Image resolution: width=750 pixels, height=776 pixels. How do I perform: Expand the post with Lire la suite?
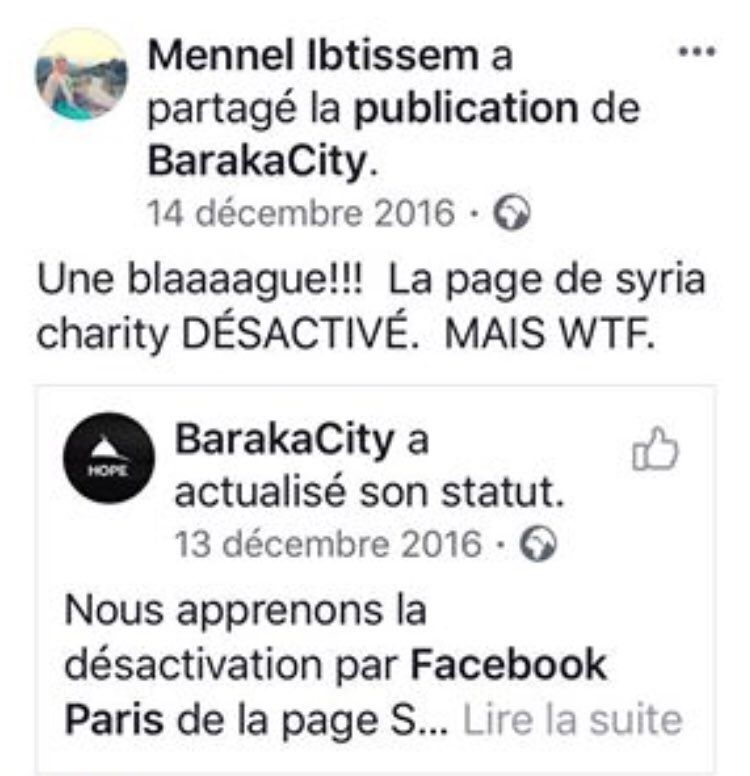(x=574, y=718)
